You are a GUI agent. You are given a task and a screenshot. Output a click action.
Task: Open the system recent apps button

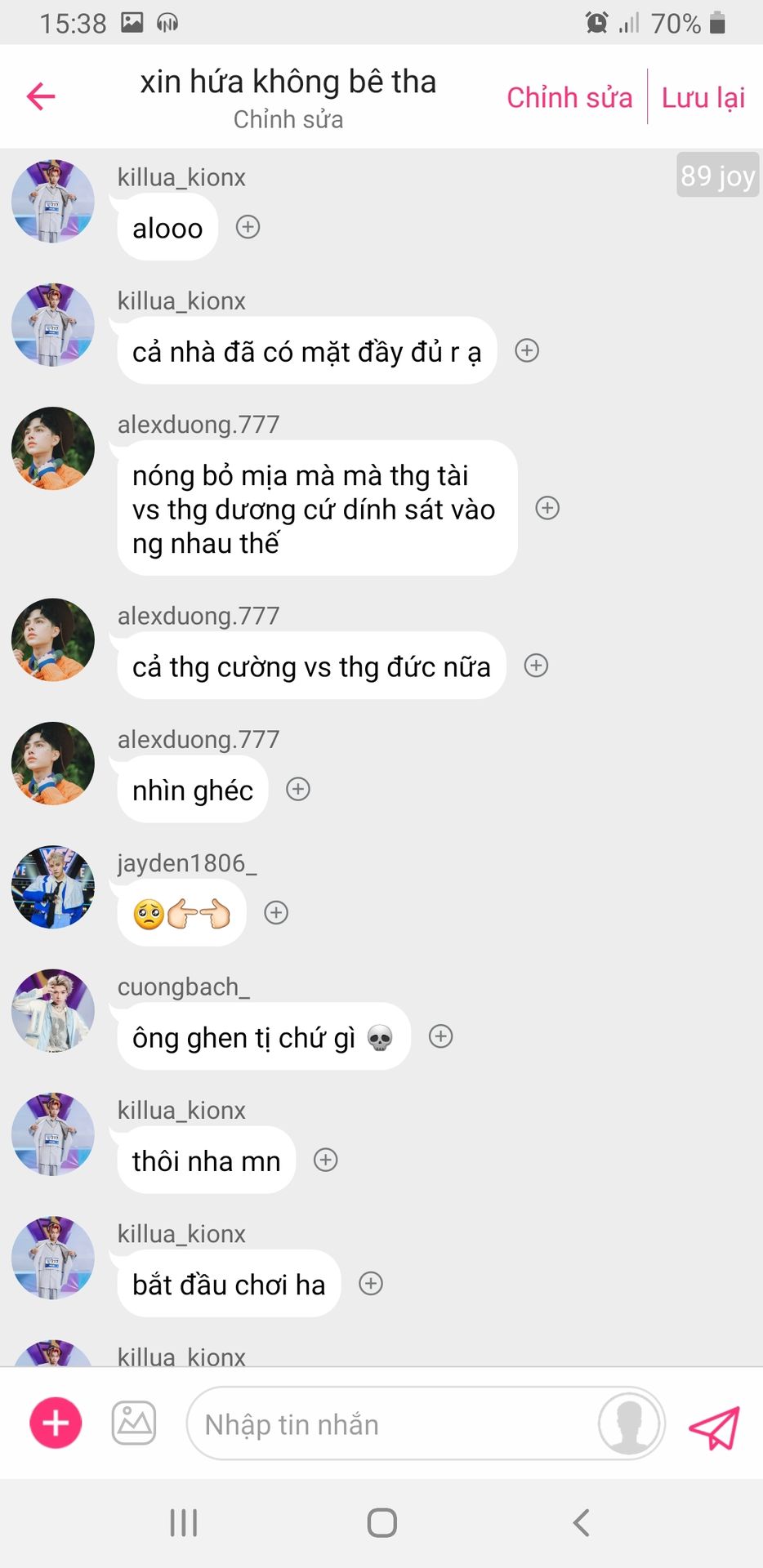pos(184,1523)
